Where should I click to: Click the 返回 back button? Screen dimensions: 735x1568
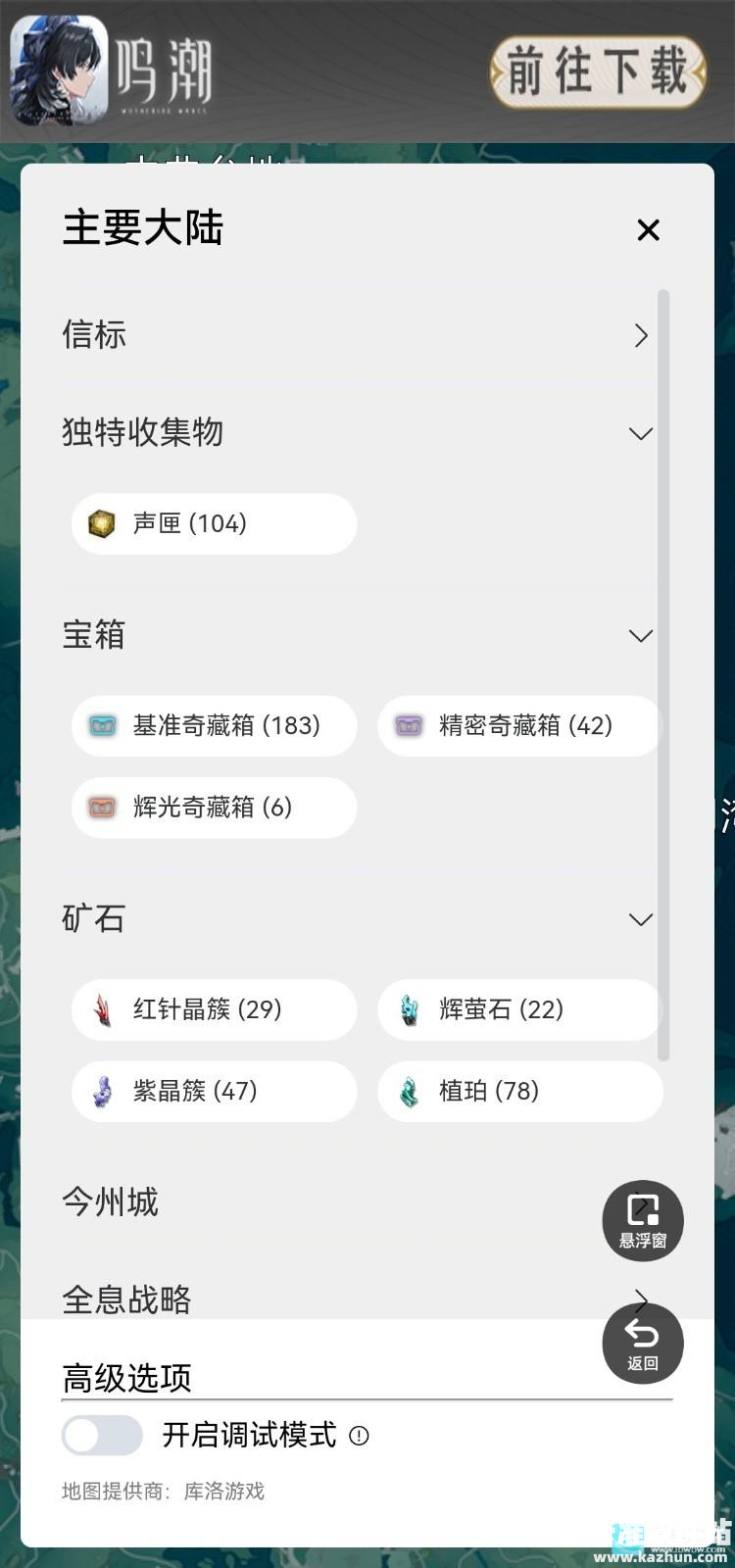(642, 1343)
